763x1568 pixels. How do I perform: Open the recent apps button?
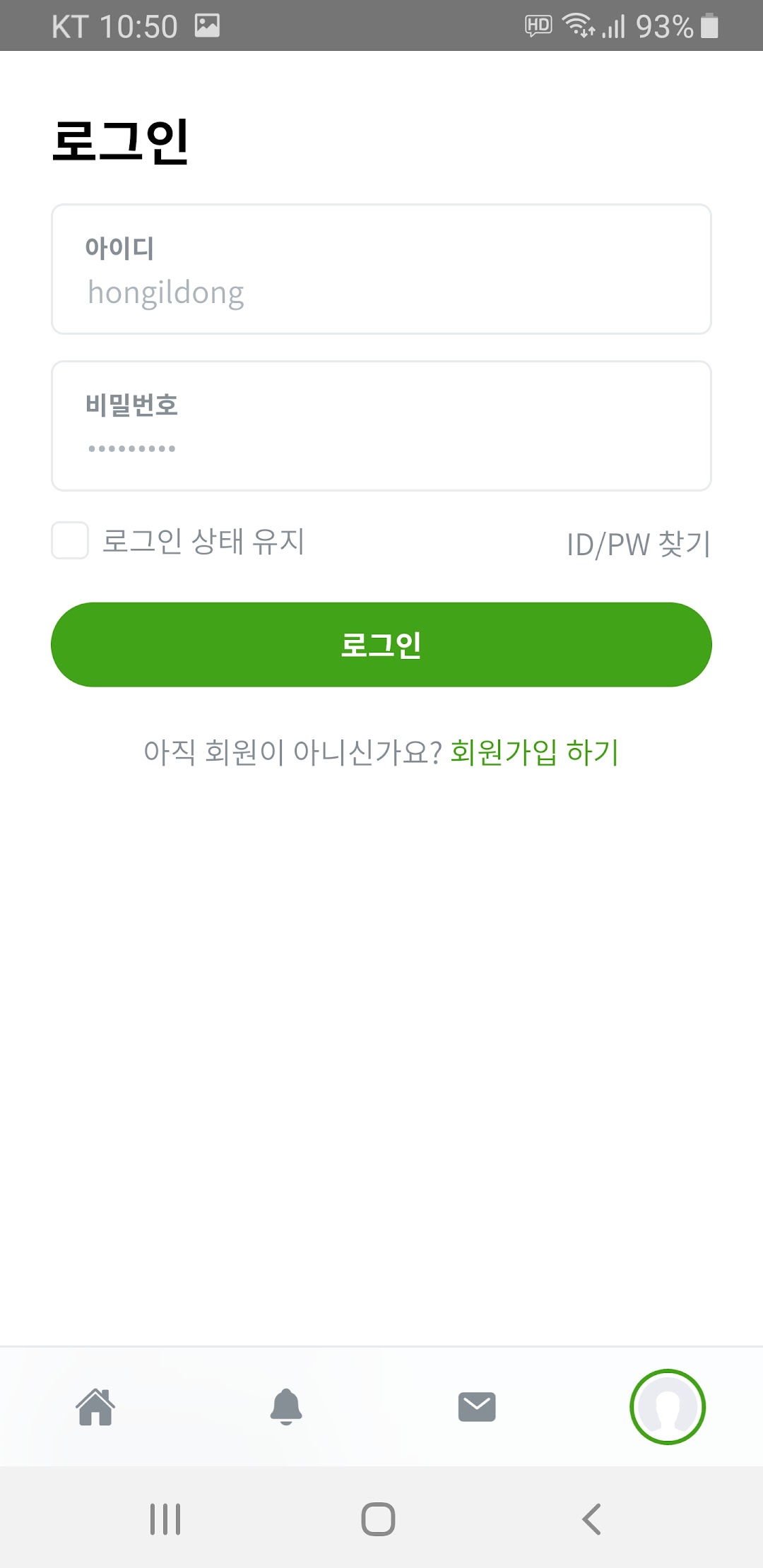click(165, 1519)
